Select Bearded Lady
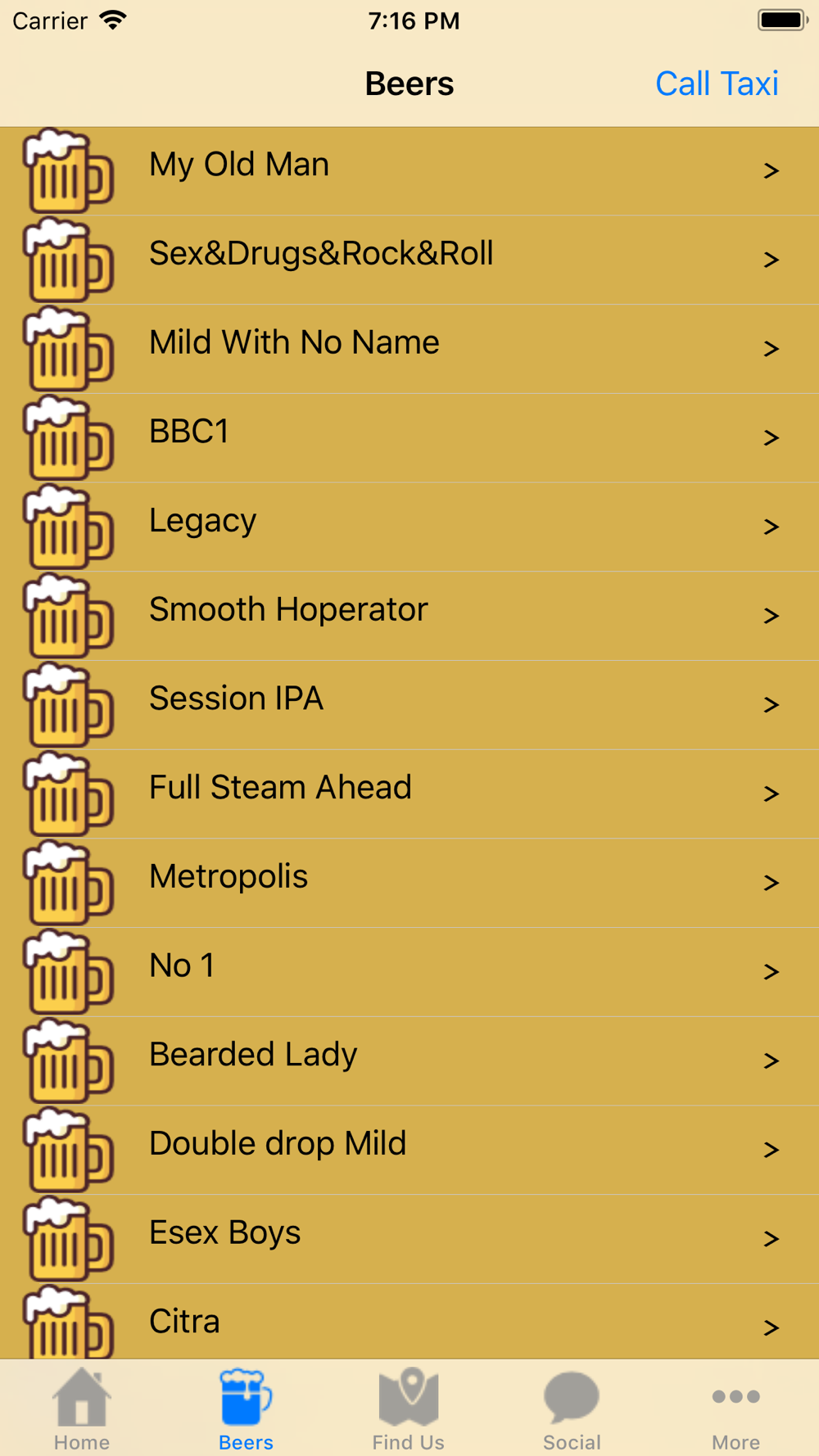 click(409, 1061)
